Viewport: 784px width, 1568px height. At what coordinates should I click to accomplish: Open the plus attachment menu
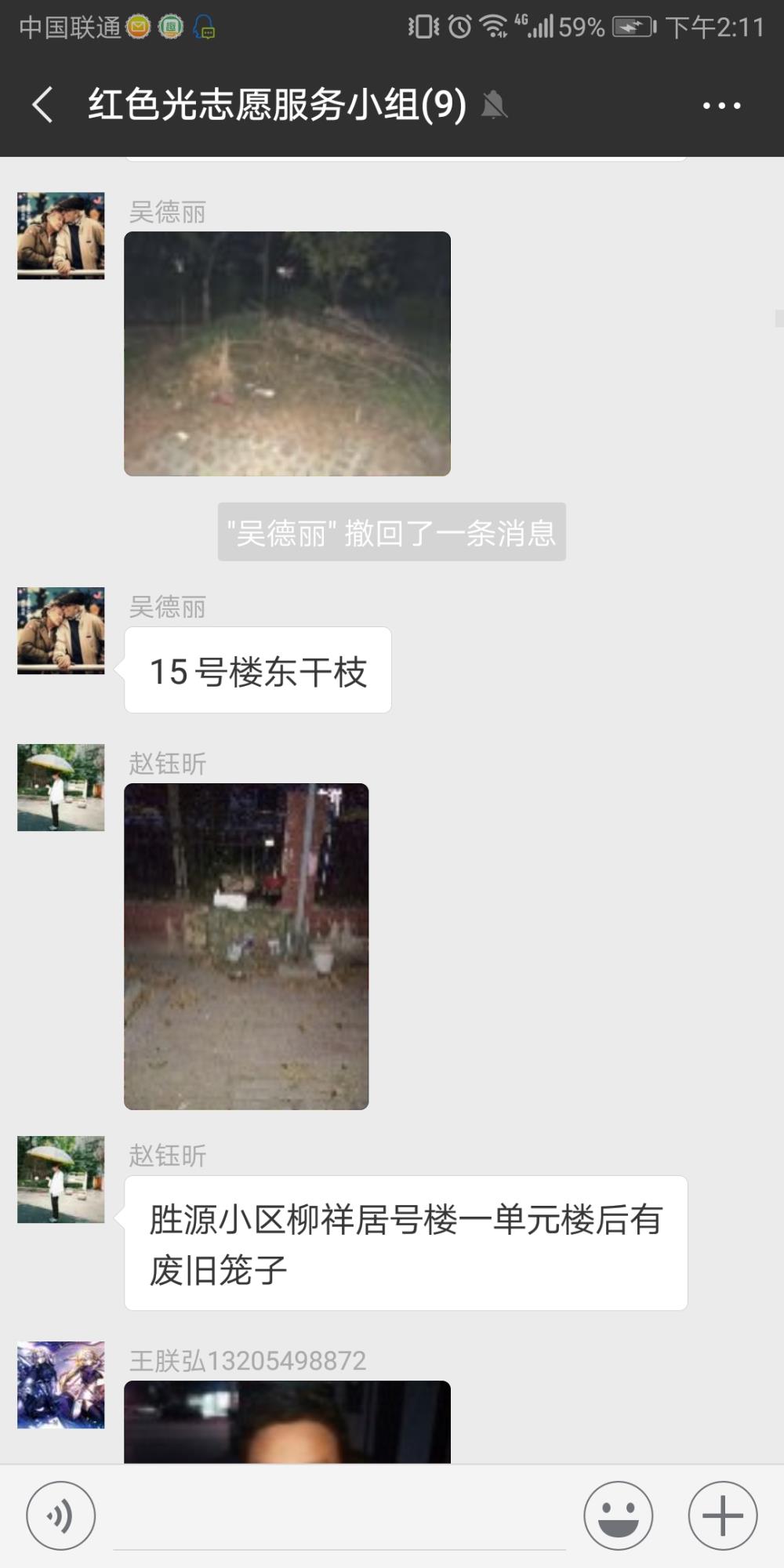click(722, 1515)
